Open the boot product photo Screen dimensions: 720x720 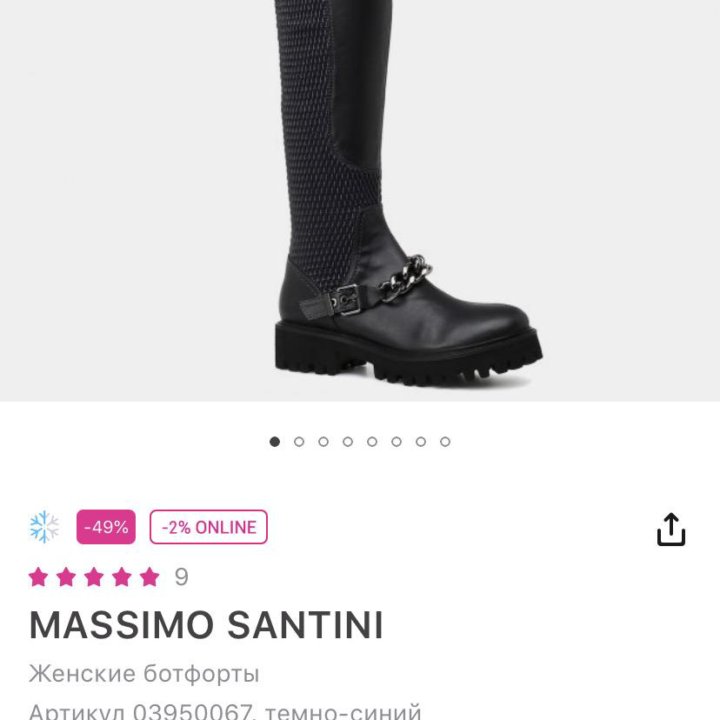pos(400,200)
